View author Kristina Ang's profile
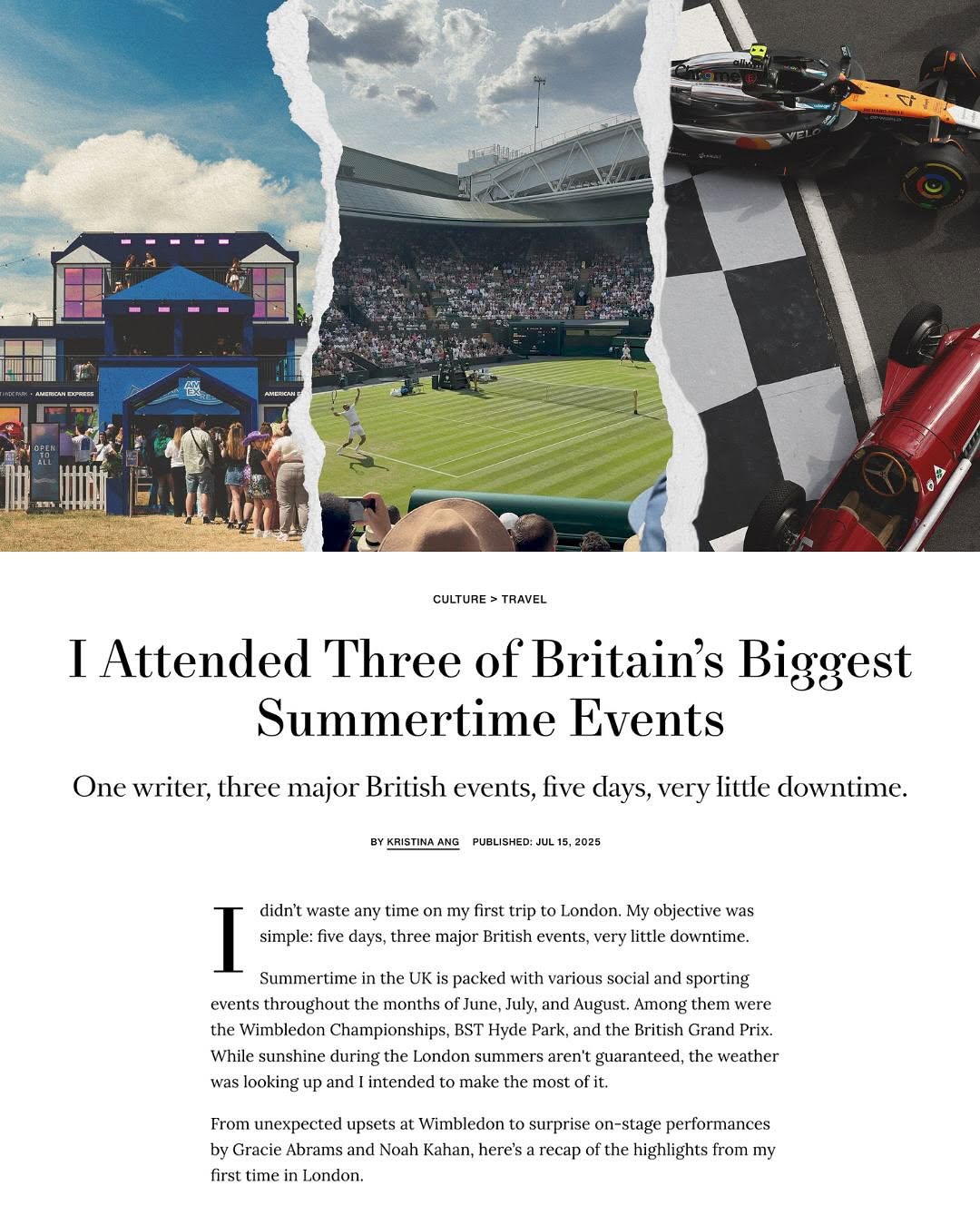The height and width of the screenshot is (1225, 980). point(423,842)
